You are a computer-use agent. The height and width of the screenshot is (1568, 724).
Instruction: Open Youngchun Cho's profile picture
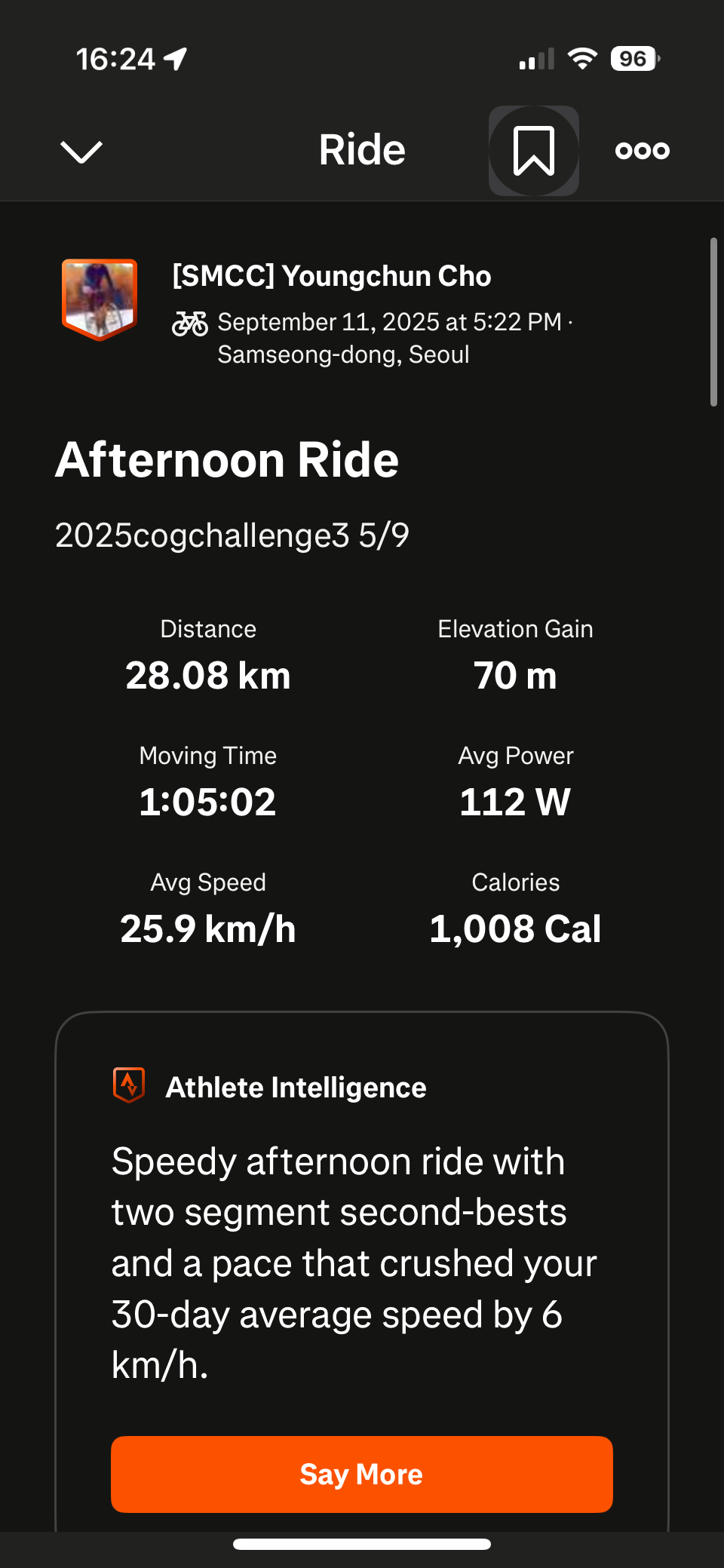tap(100, 299)
